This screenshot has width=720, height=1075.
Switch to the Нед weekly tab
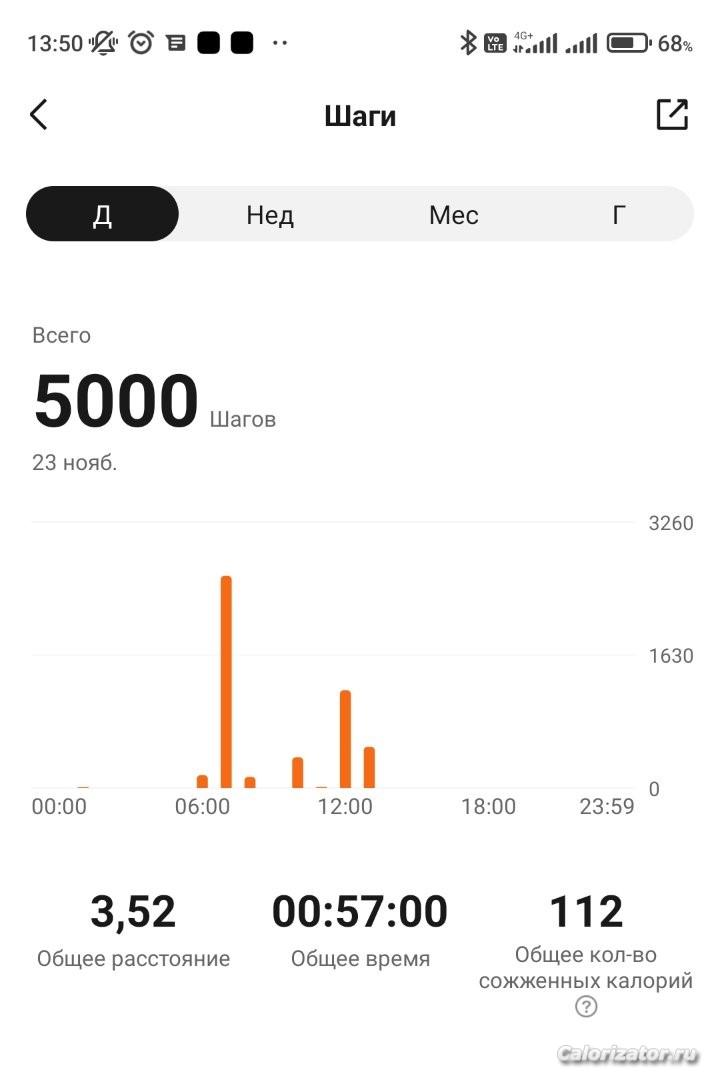tap(270, 214)
